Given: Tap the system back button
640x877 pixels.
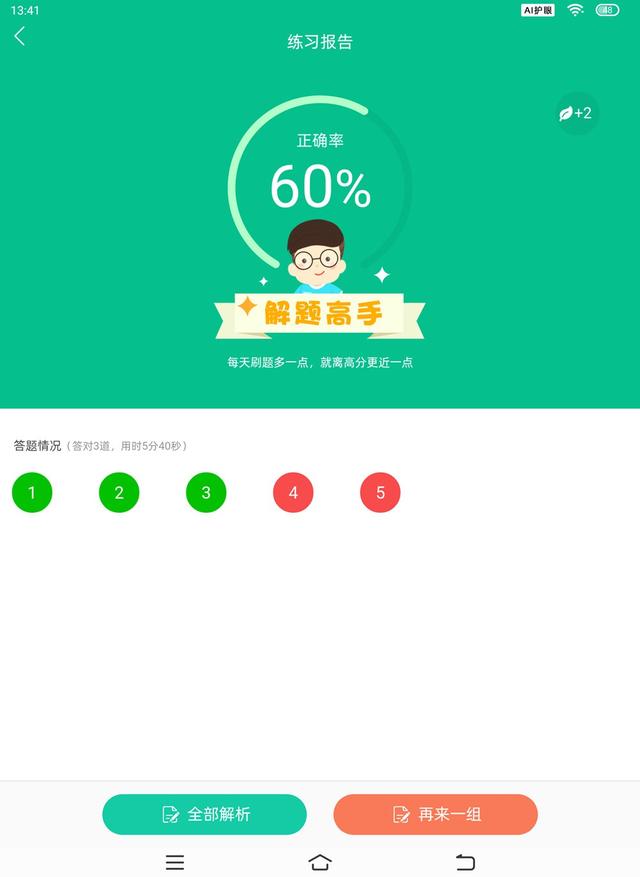Looking at the screenshot, I should click(465, 862).
